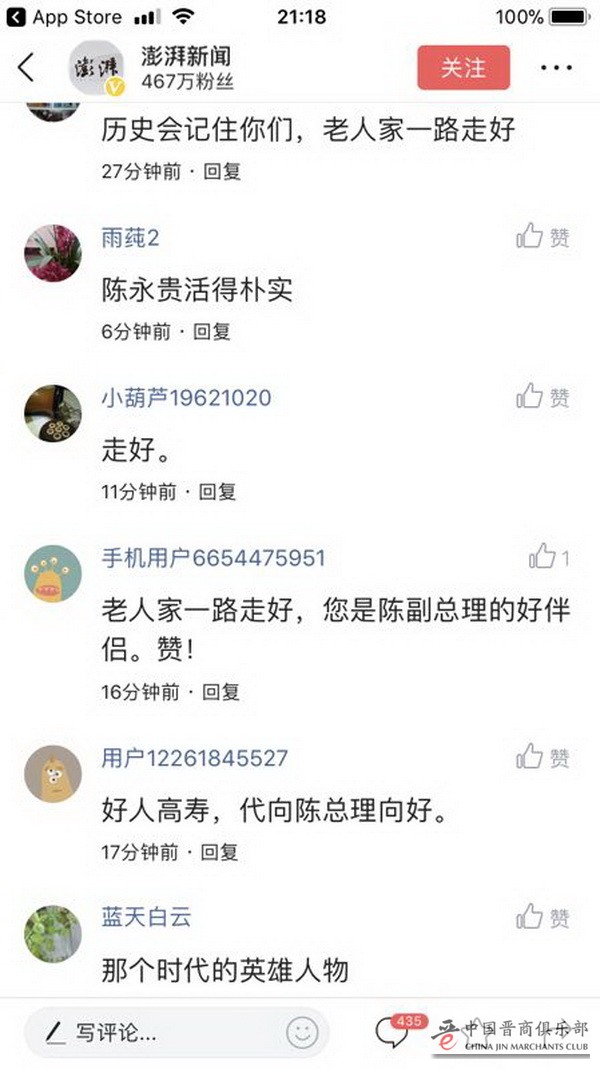Viewport: 600px width, 1069px height.
Task: Like the comment by 手机用户6654475951
Action: click(548, 557)
